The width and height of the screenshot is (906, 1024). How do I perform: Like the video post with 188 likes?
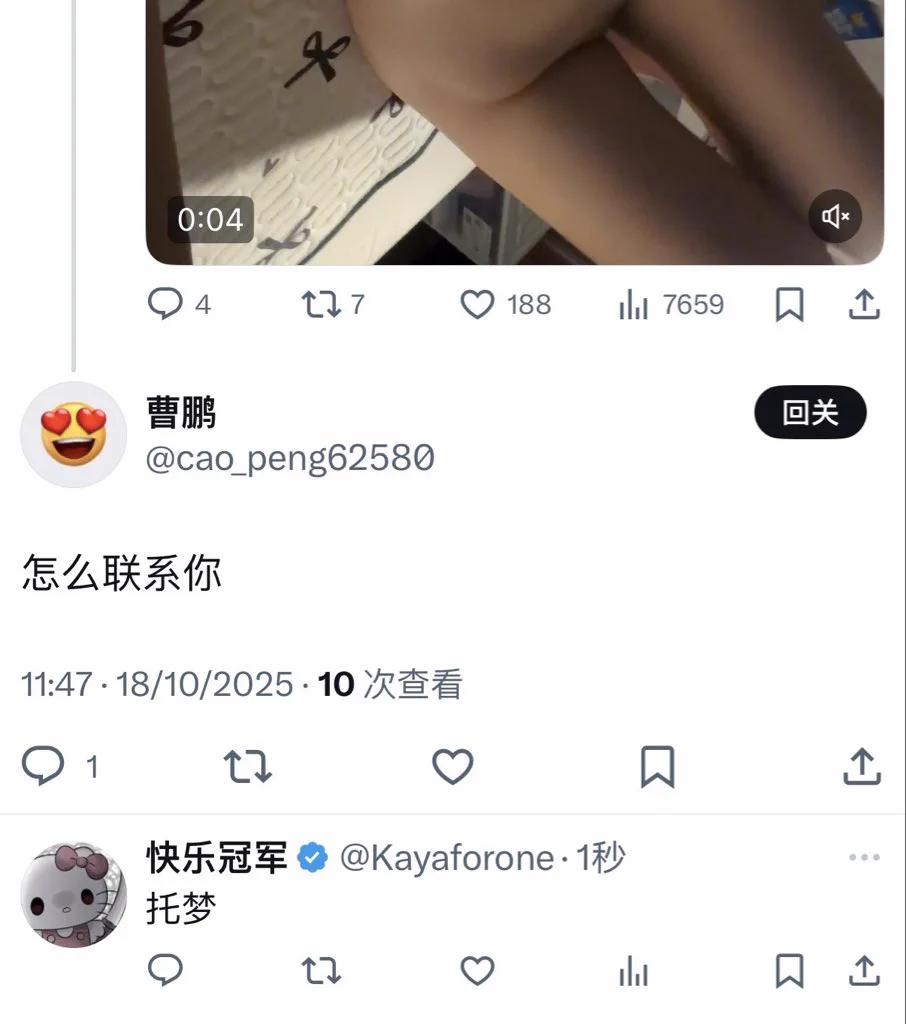[477, 304]
